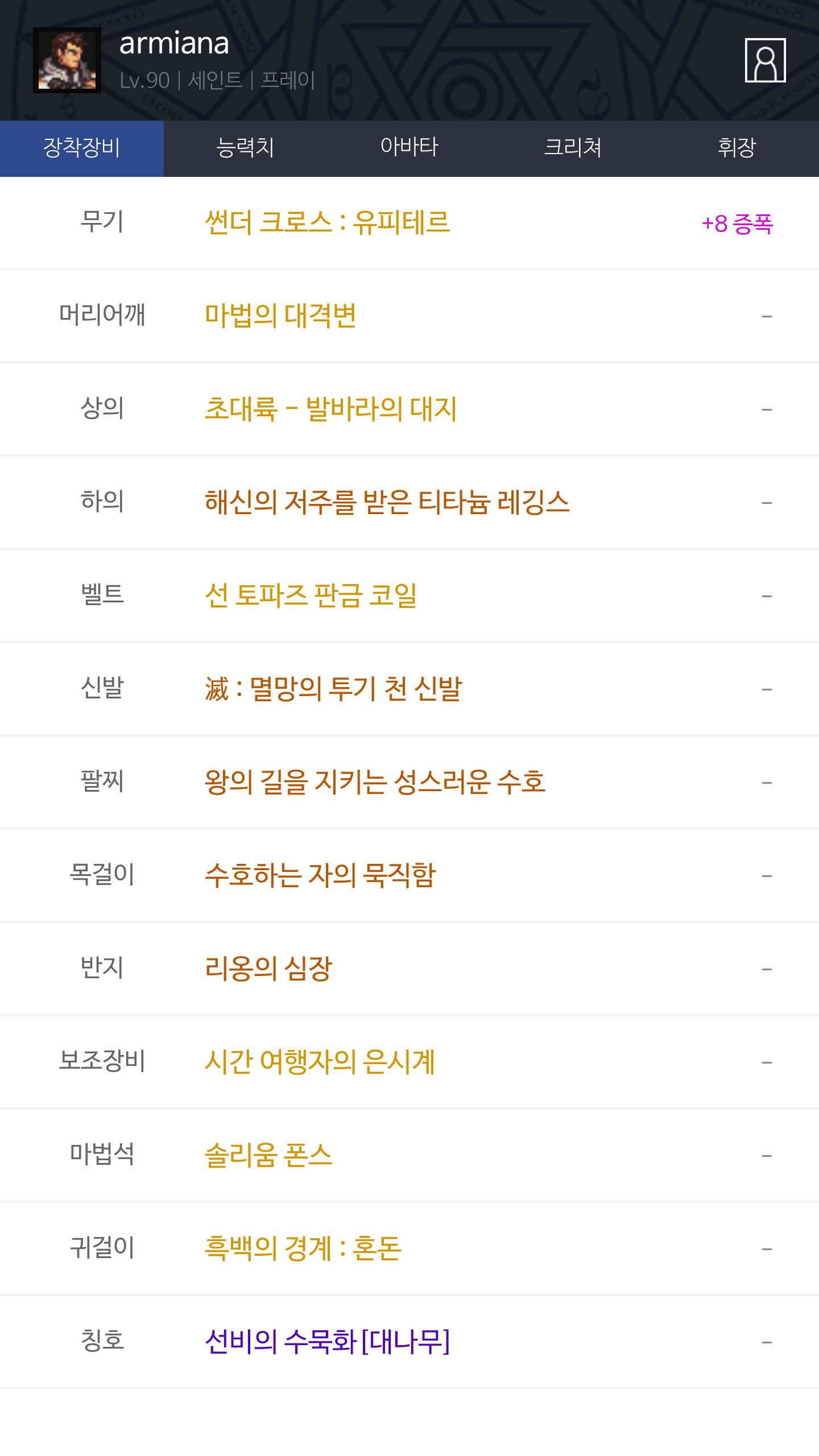Open weapon item 썬더 크로스 : 유피테르
The image size is (819, 1456).
coord(328,222)
